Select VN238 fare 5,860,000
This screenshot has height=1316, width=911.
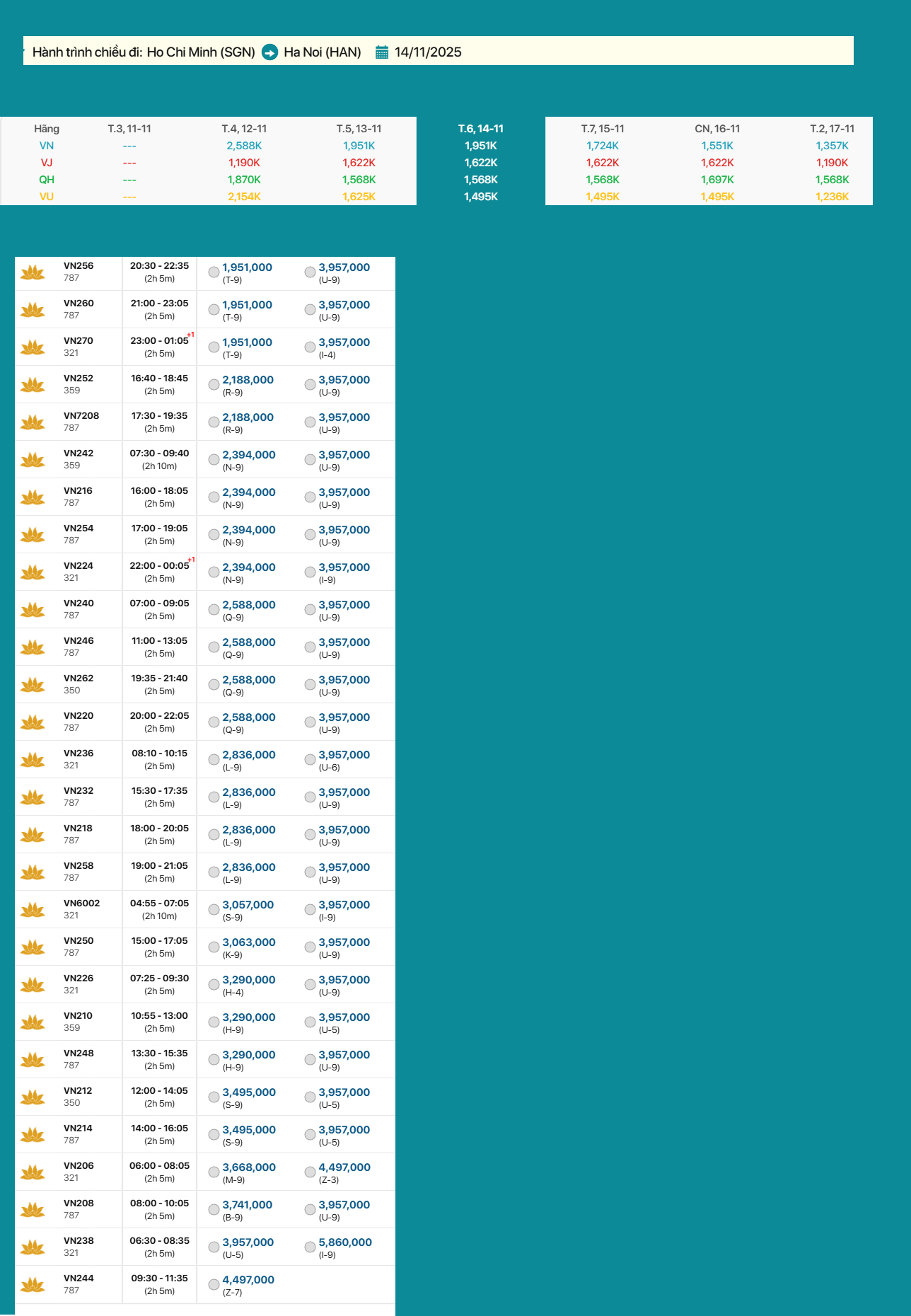point(310,1247)
